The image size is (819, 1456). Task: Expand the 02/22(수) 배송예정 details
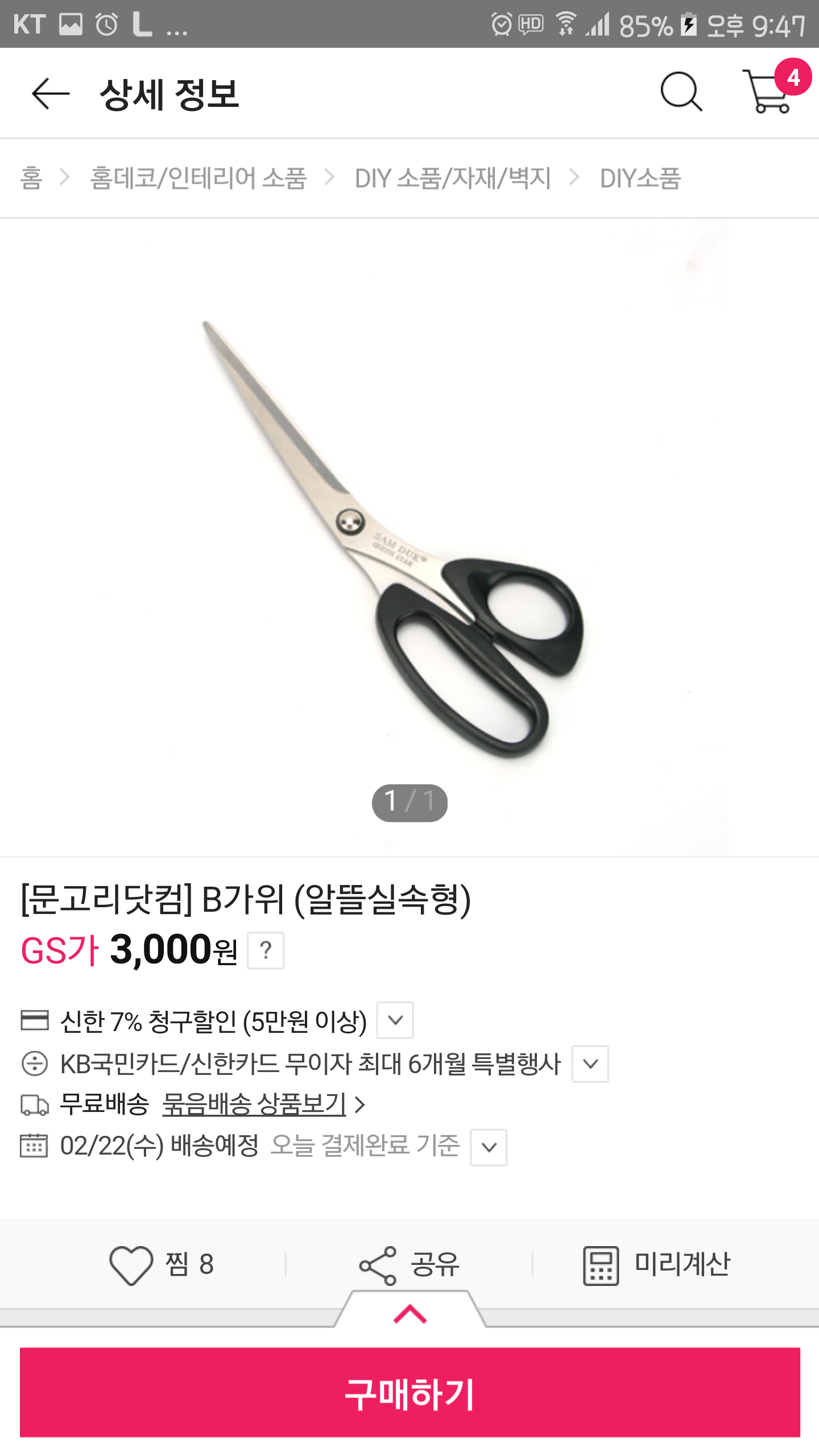[489, 1148]
